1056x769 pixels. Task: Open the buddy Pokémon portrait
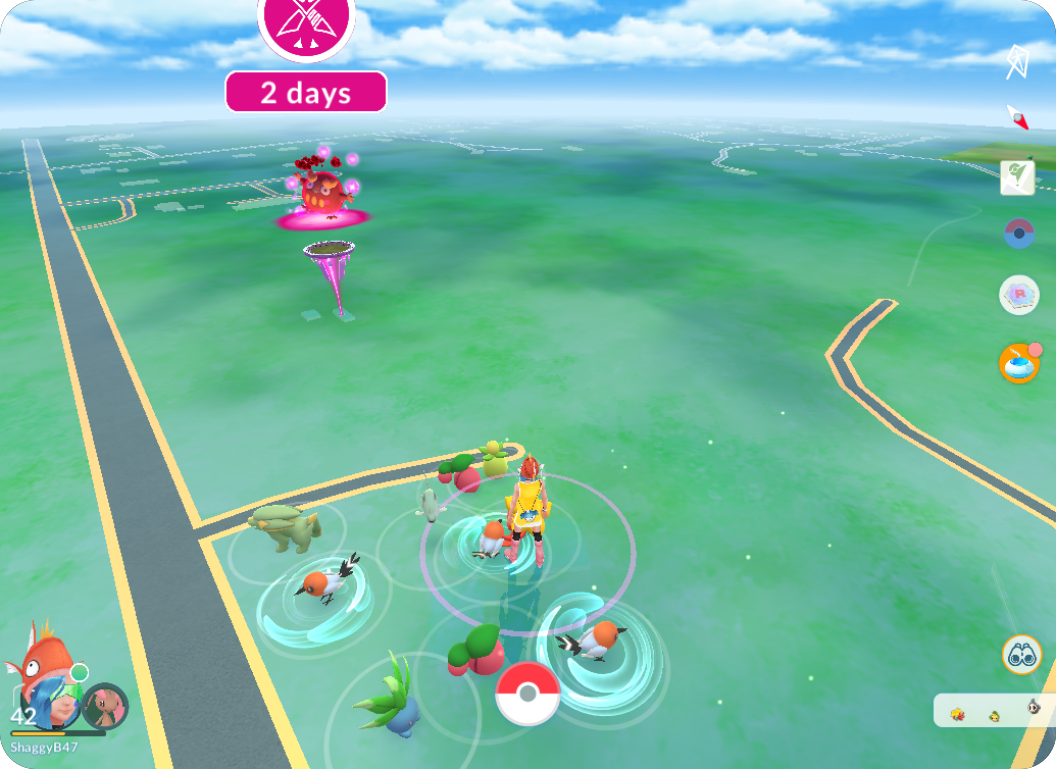[x=104, y=706]
